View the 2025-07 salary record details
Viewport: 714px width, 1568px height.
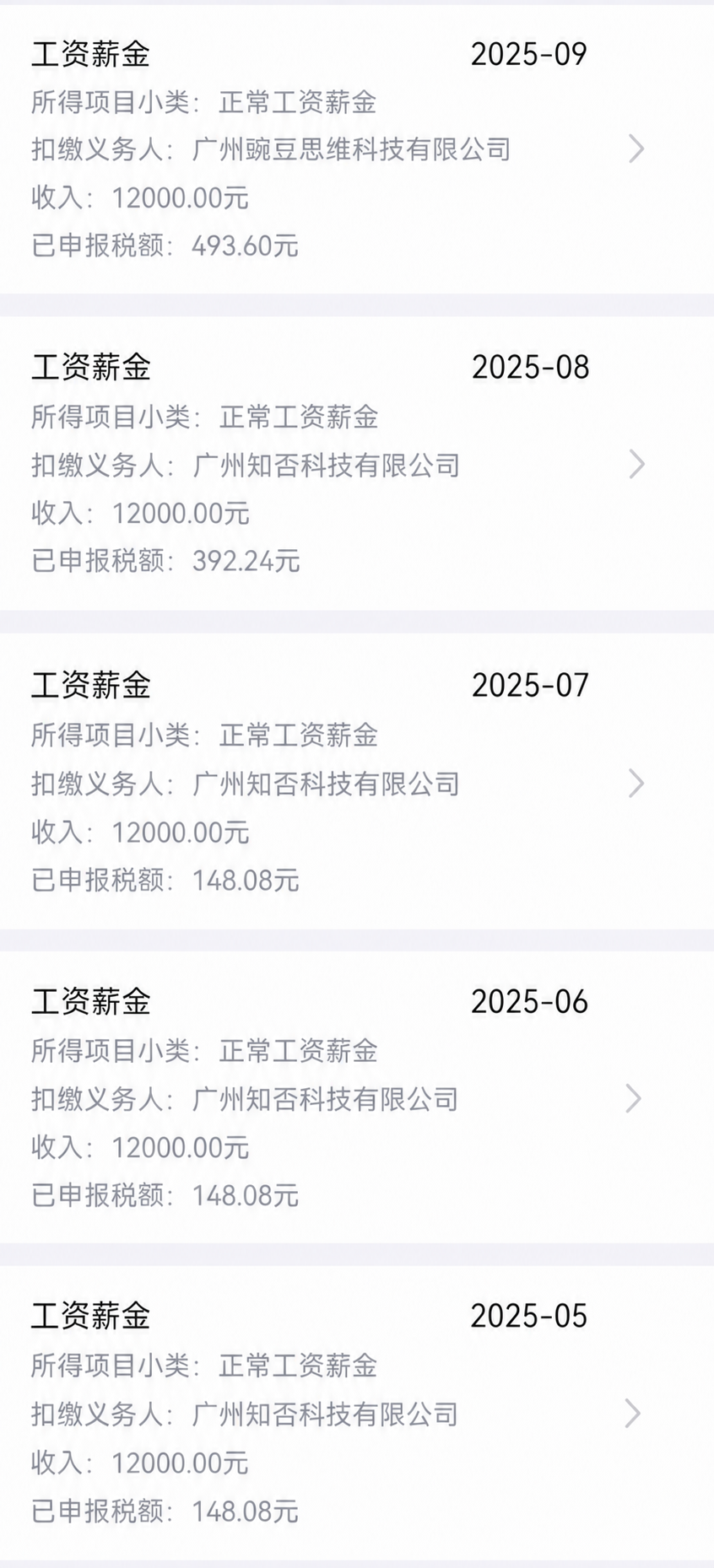tap(357, 782)
